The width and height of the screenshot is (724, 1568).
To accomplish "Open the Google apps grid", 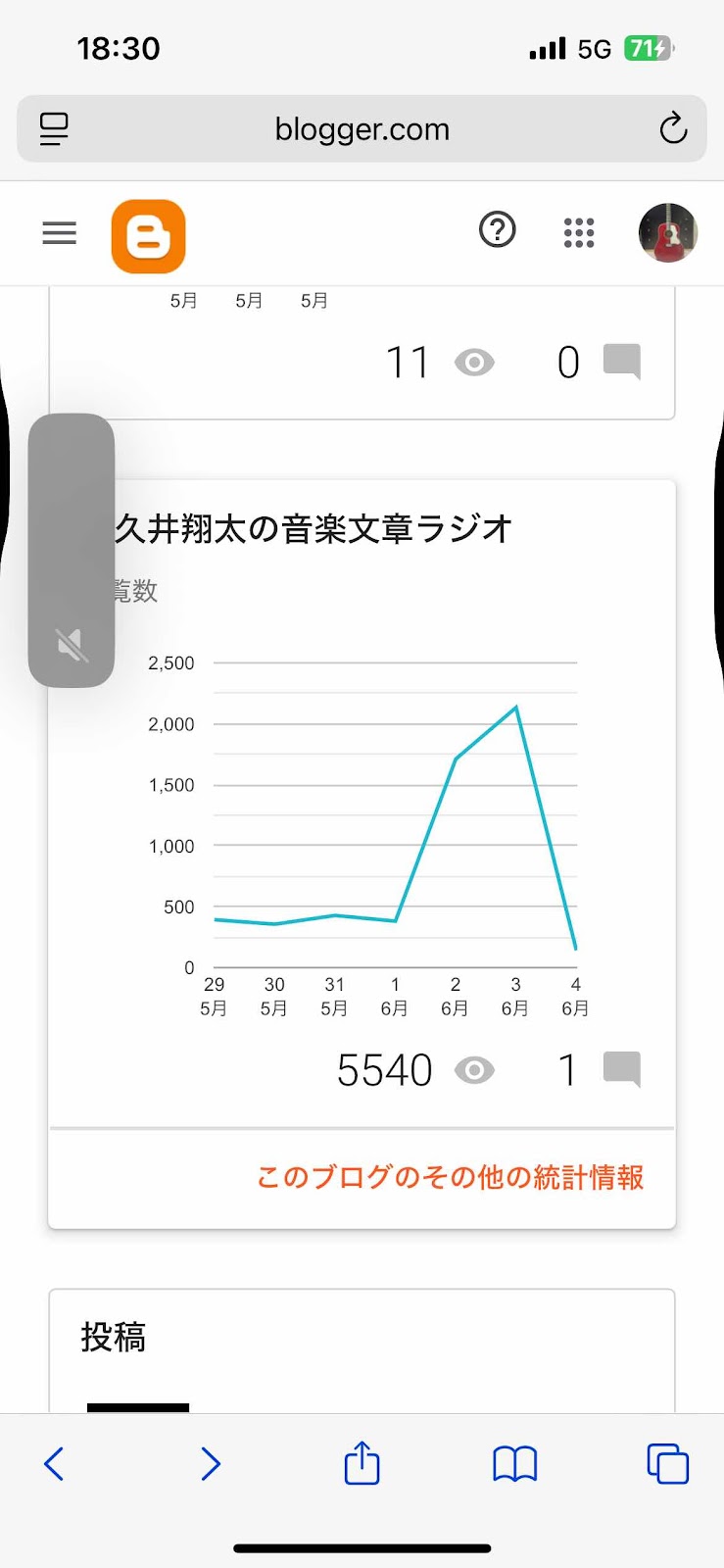I will click(x=579, y=232).
